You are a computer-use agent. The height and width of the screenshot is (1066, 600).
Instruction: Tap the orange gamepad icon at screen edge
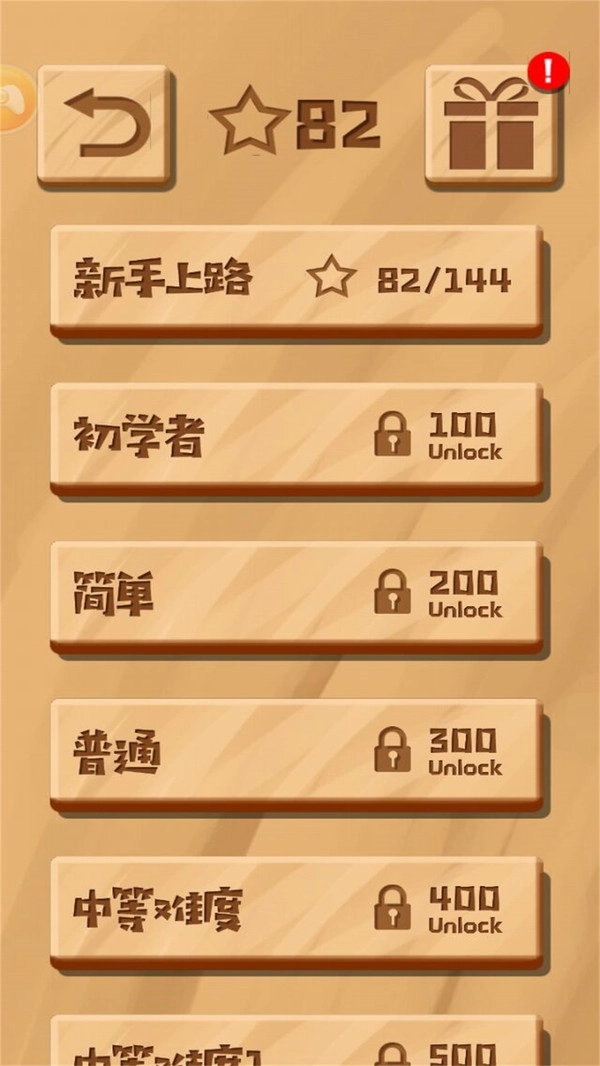14,100
